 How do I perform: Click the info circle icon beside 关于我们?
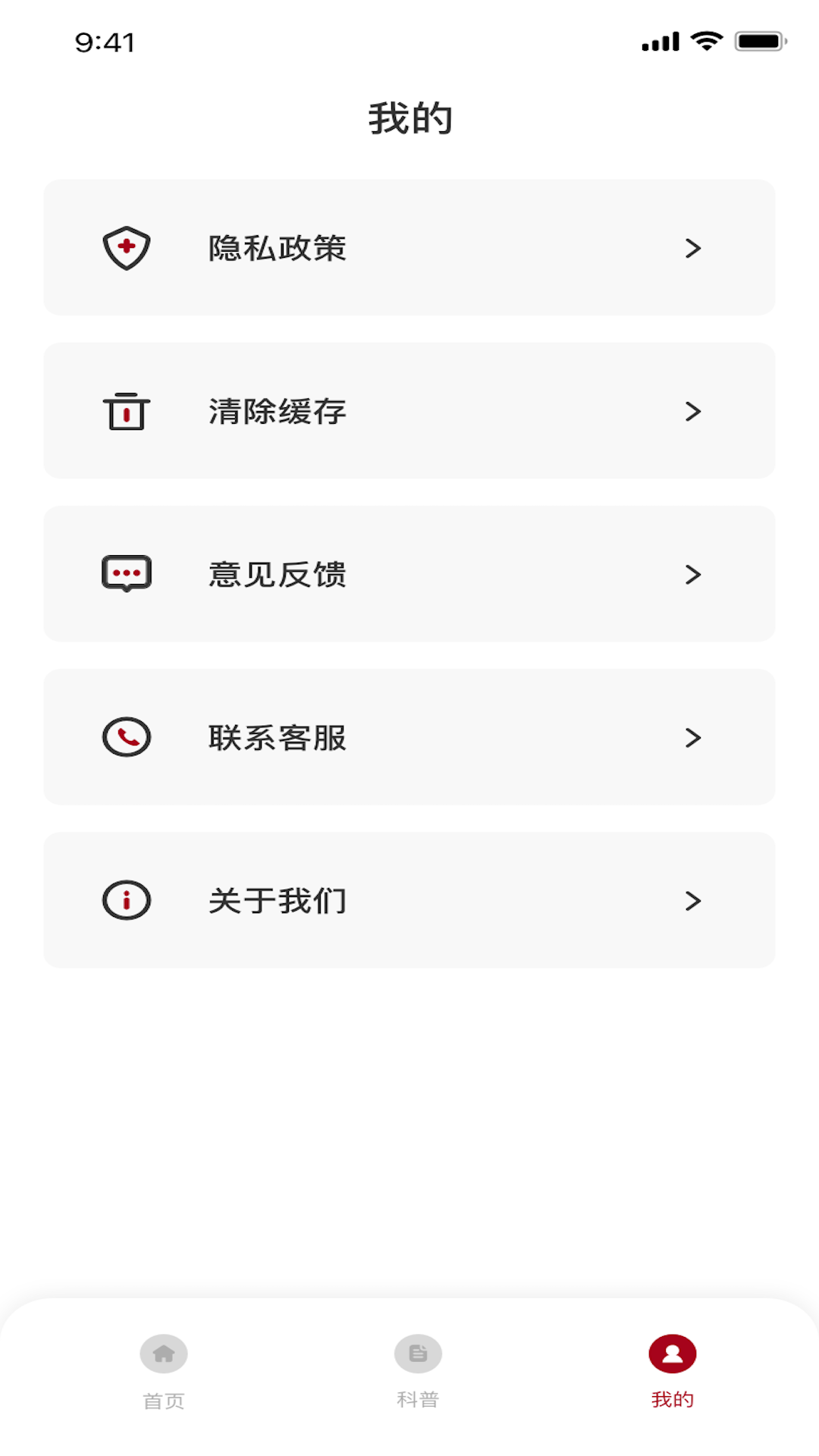point(126,900)
